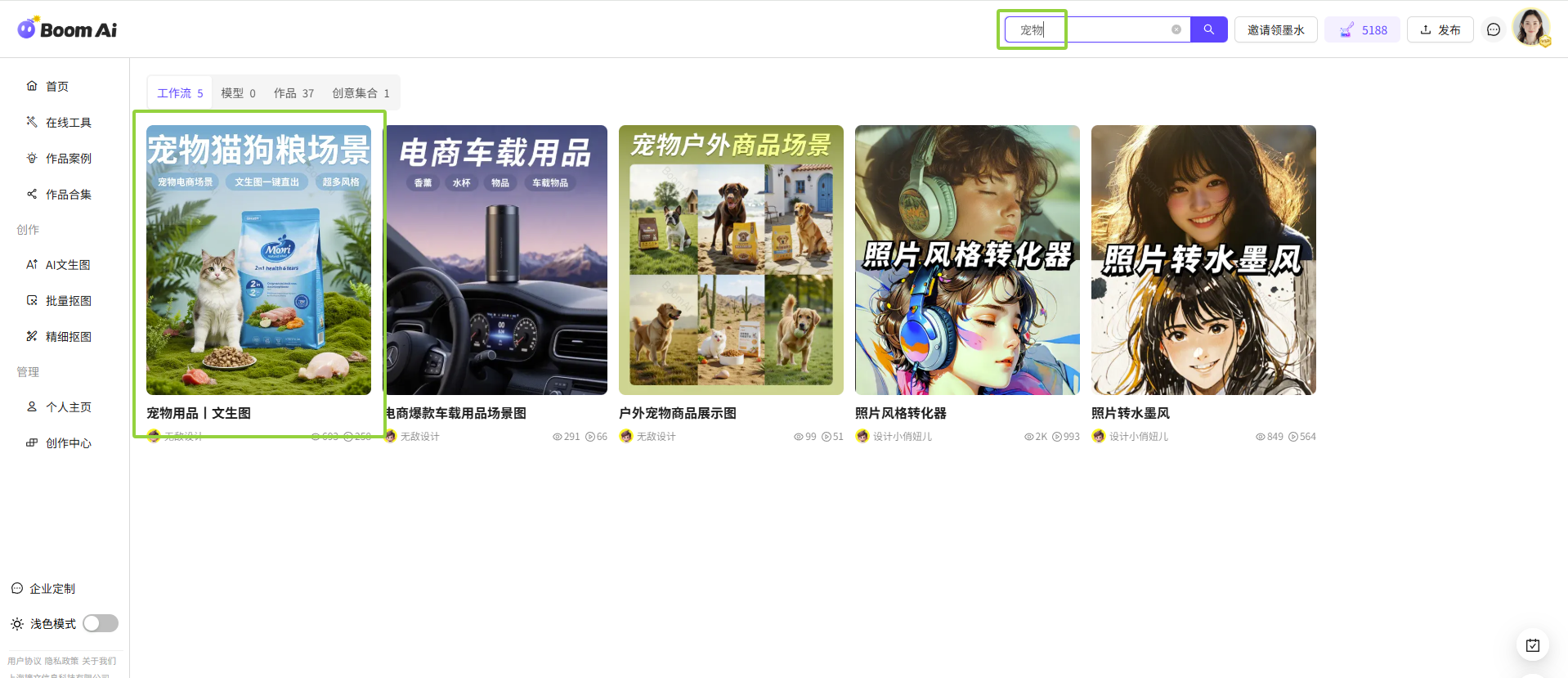Tap the 发布 publish button

click(x=1440, y=30)
